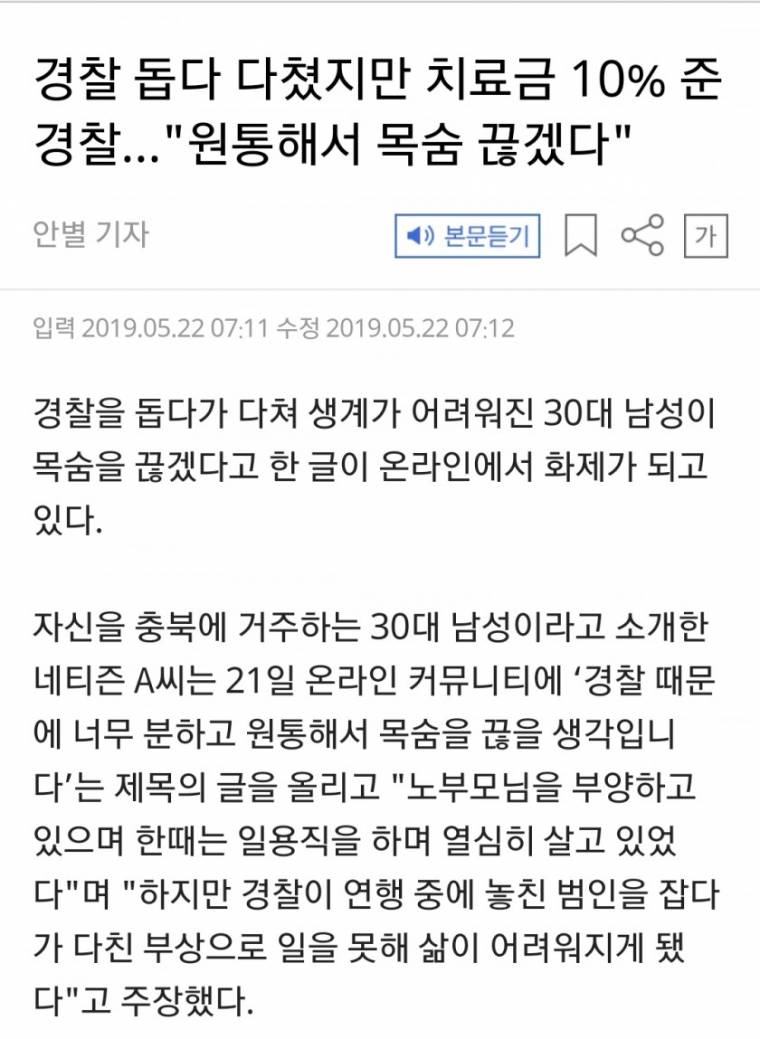Share this article

[x=643, y=235]
